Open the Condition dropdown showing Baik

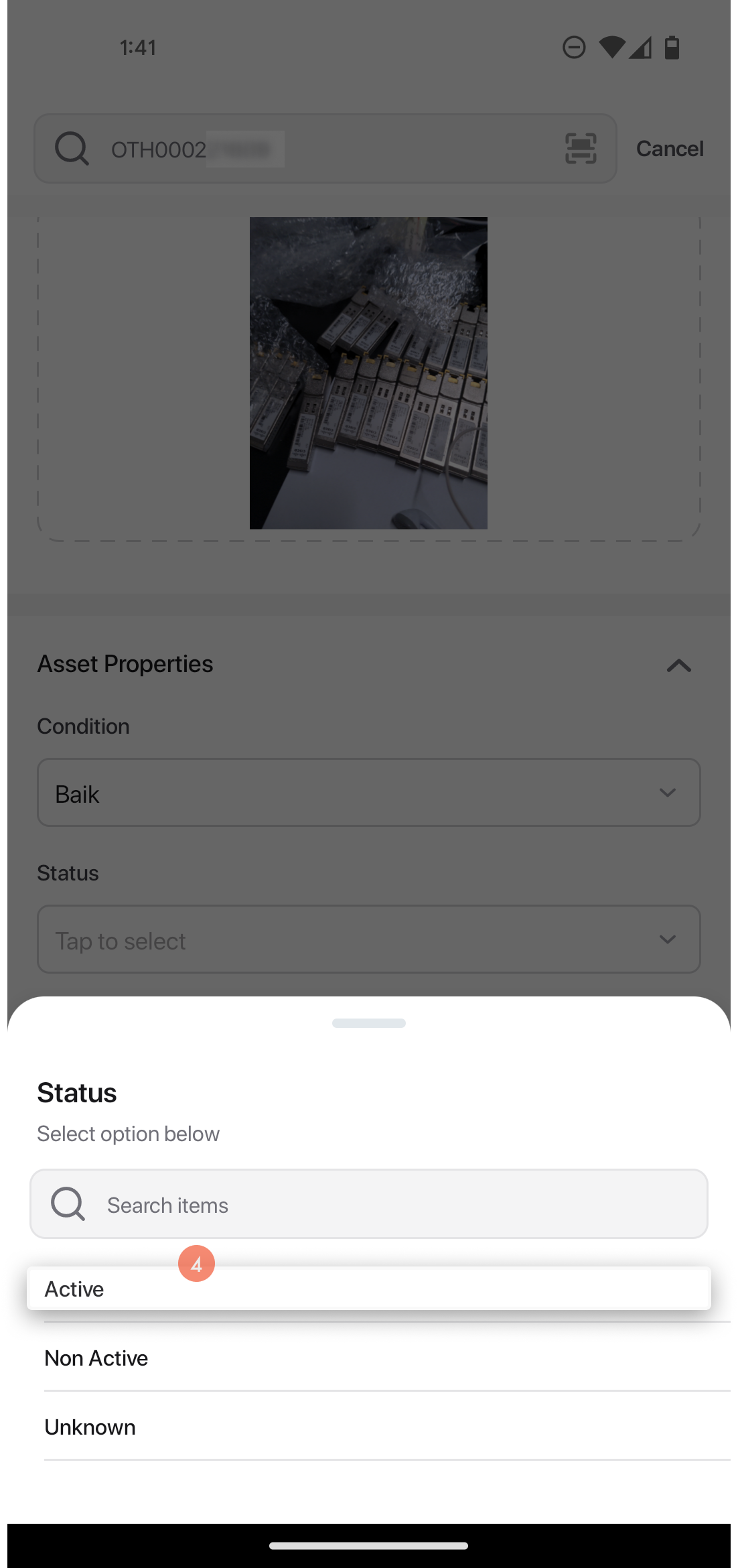(368, 793)
